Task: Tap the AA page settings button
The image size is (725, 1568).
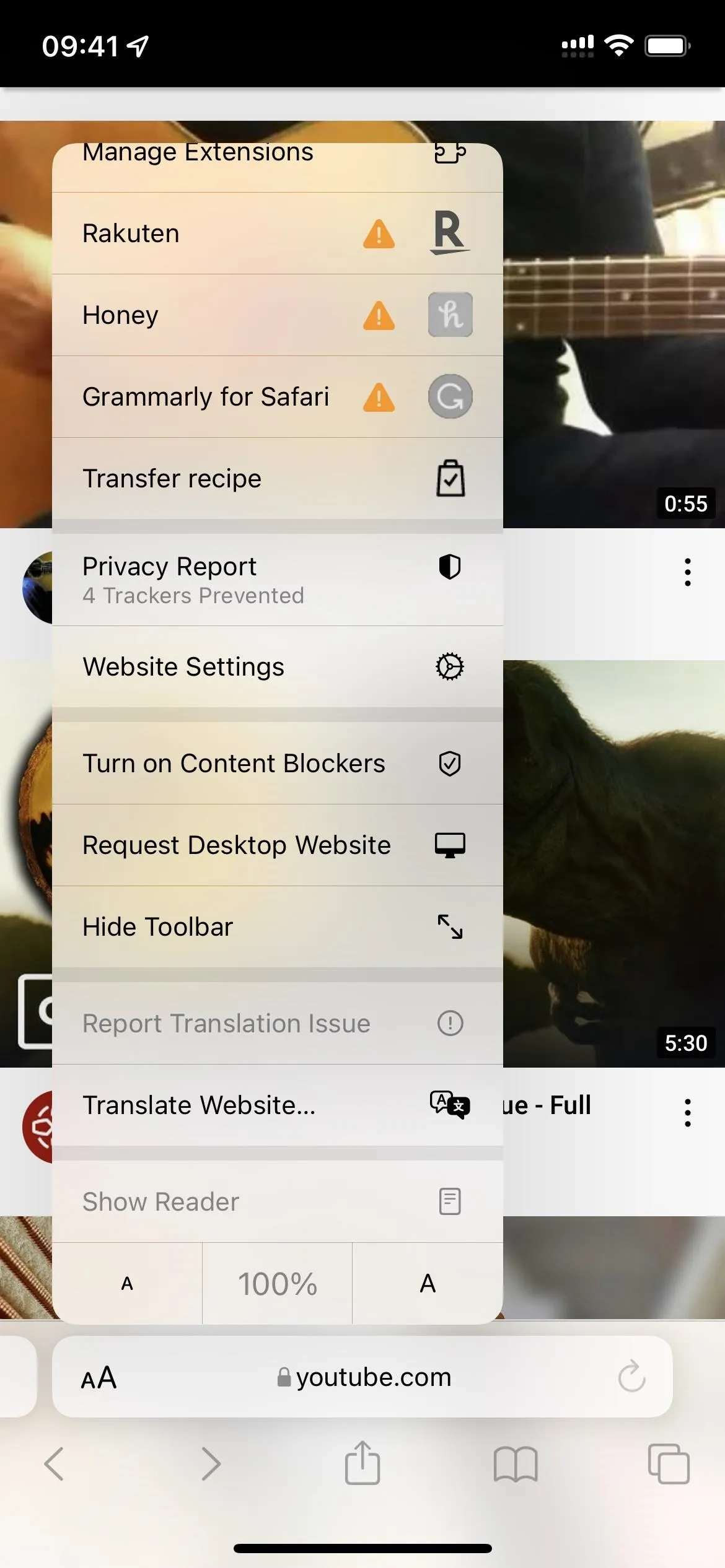Action: tap(99, 1378)
